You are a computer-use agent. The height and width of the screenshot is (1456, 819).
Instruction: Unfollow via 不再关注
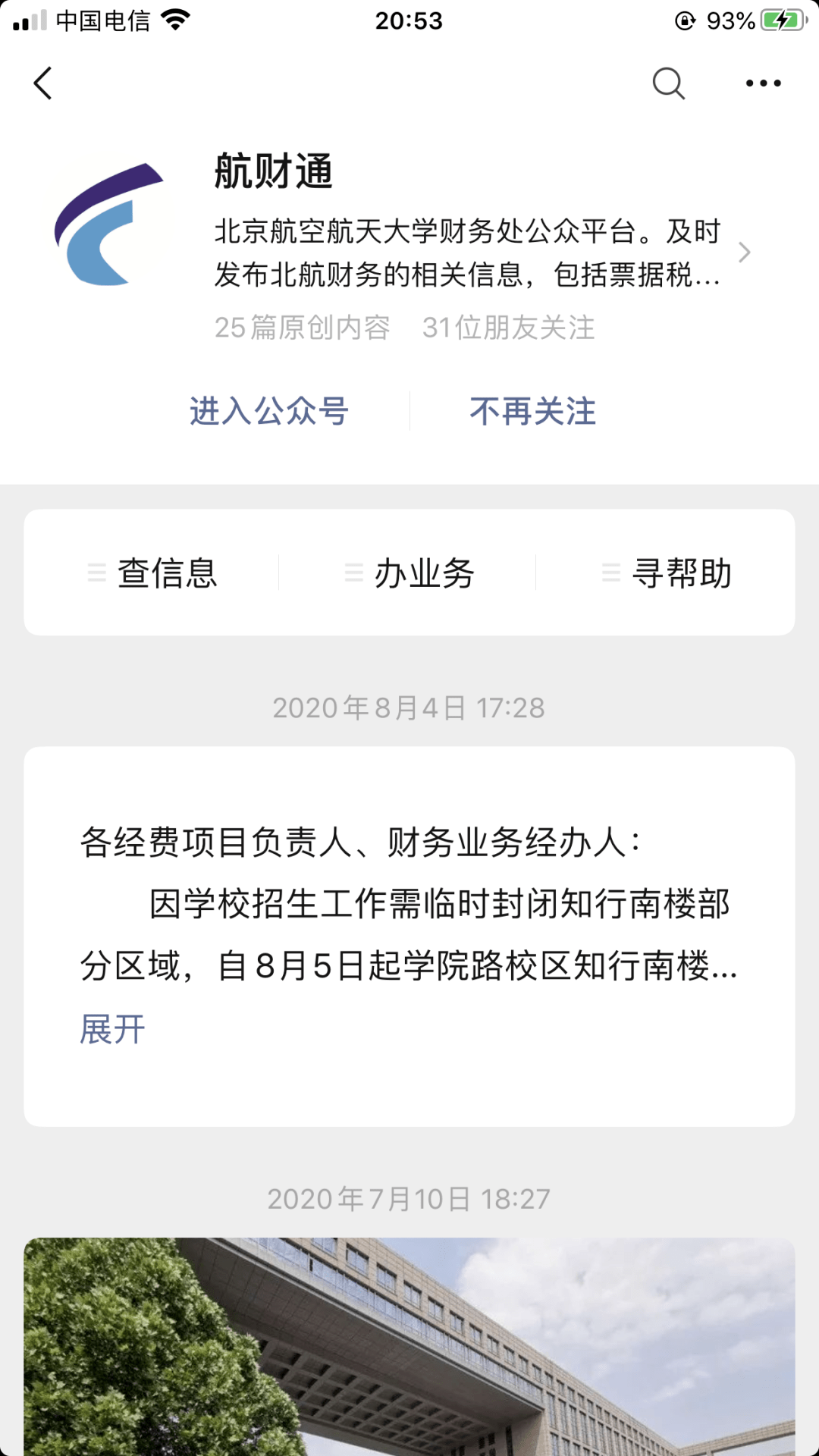532,412
